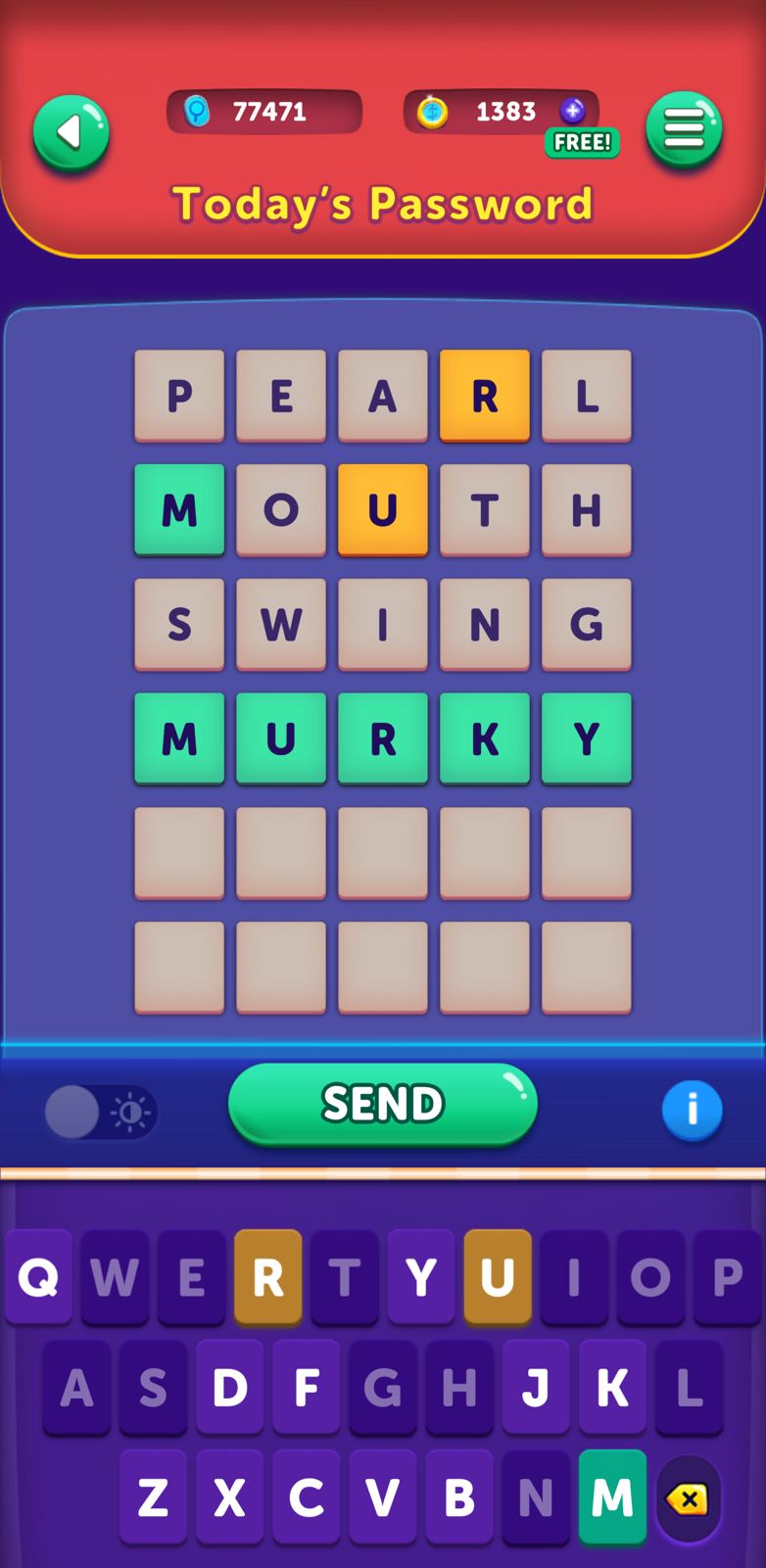766x1568 pixels.
Task: Tap the green M key
Action: click(612, 1497)
